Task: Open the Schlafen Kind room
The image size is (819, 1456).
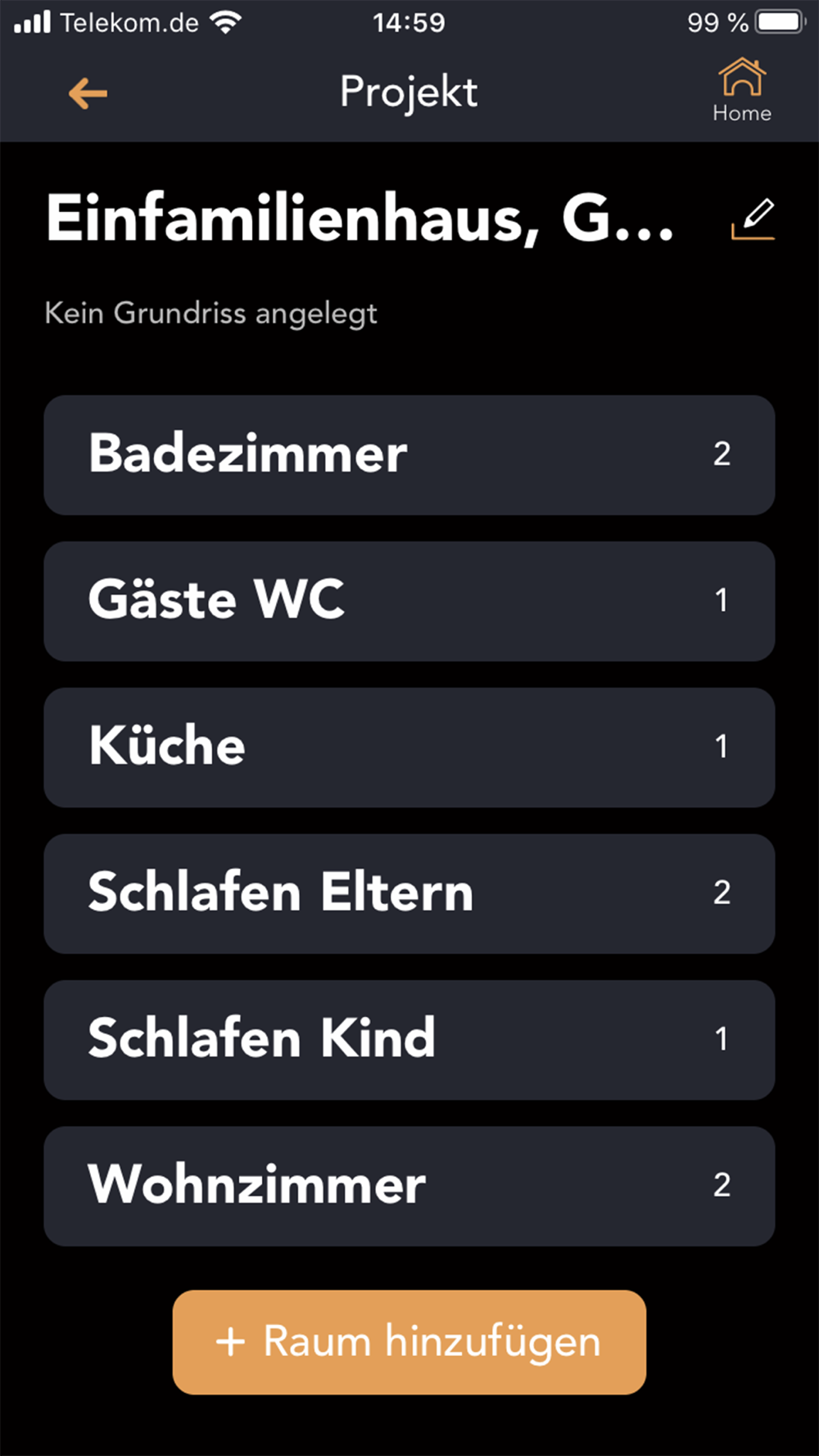Action: pyautogui.click(x=409, y=1040)
